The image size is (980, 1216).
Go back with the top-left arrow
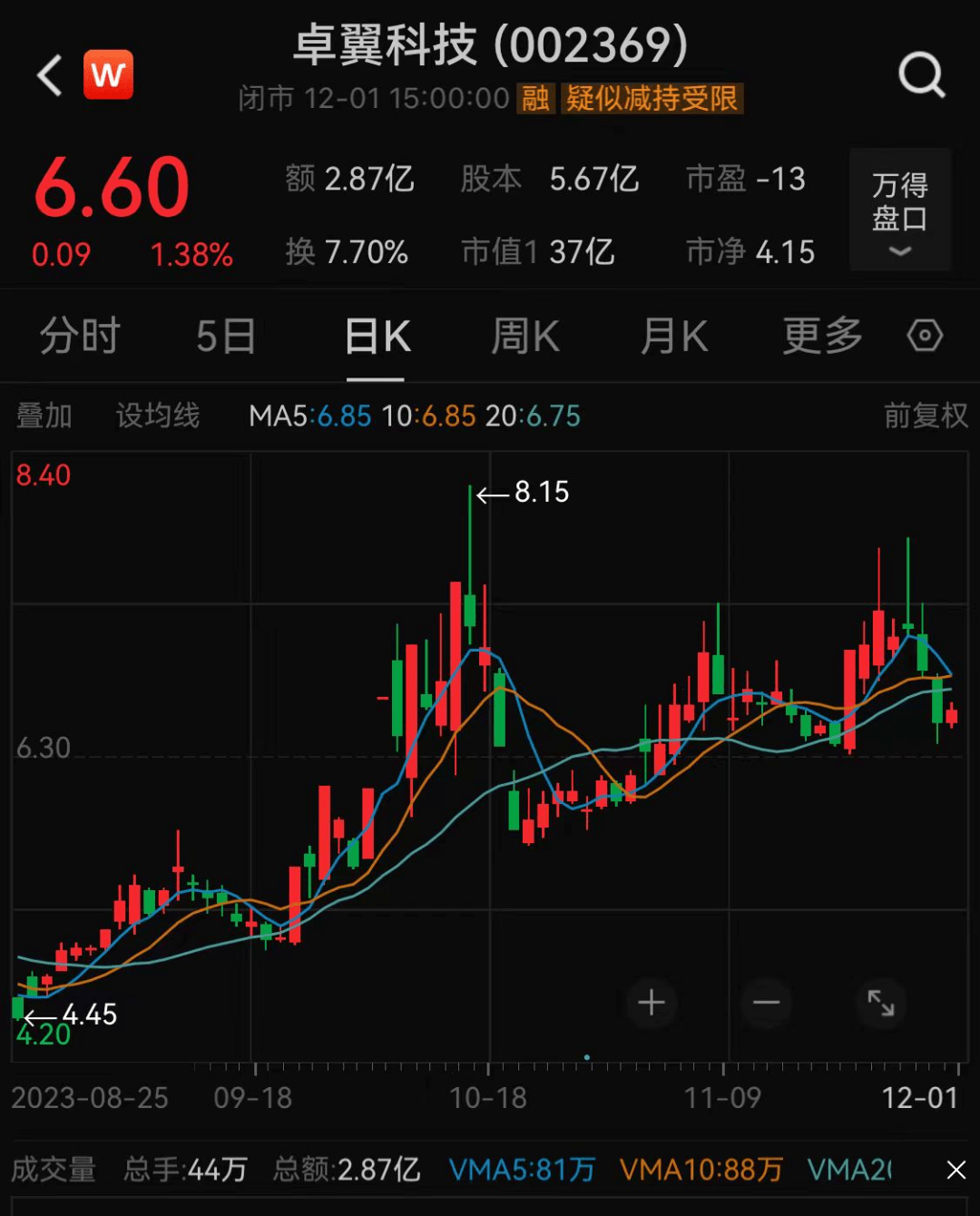(x=51, y=75)
